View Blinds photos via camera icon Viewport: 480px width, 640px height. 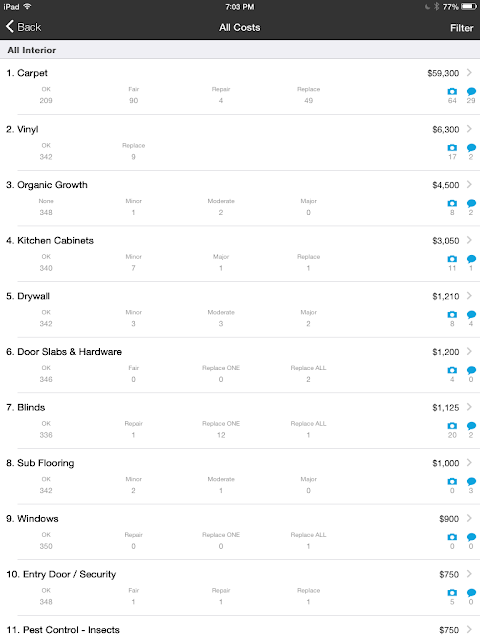[x=452, y=426]
